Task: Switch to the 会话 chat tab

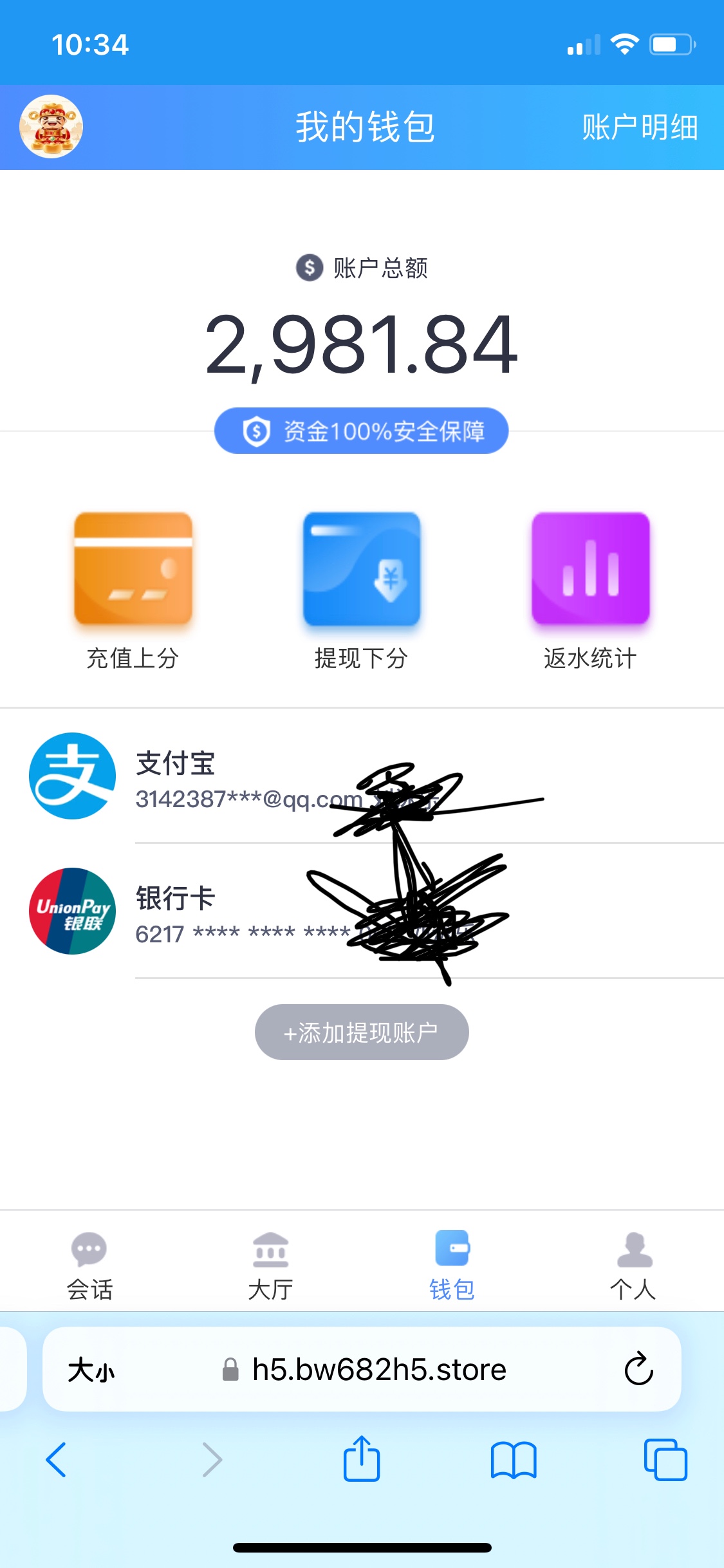Action: [x=89, y=1265]
